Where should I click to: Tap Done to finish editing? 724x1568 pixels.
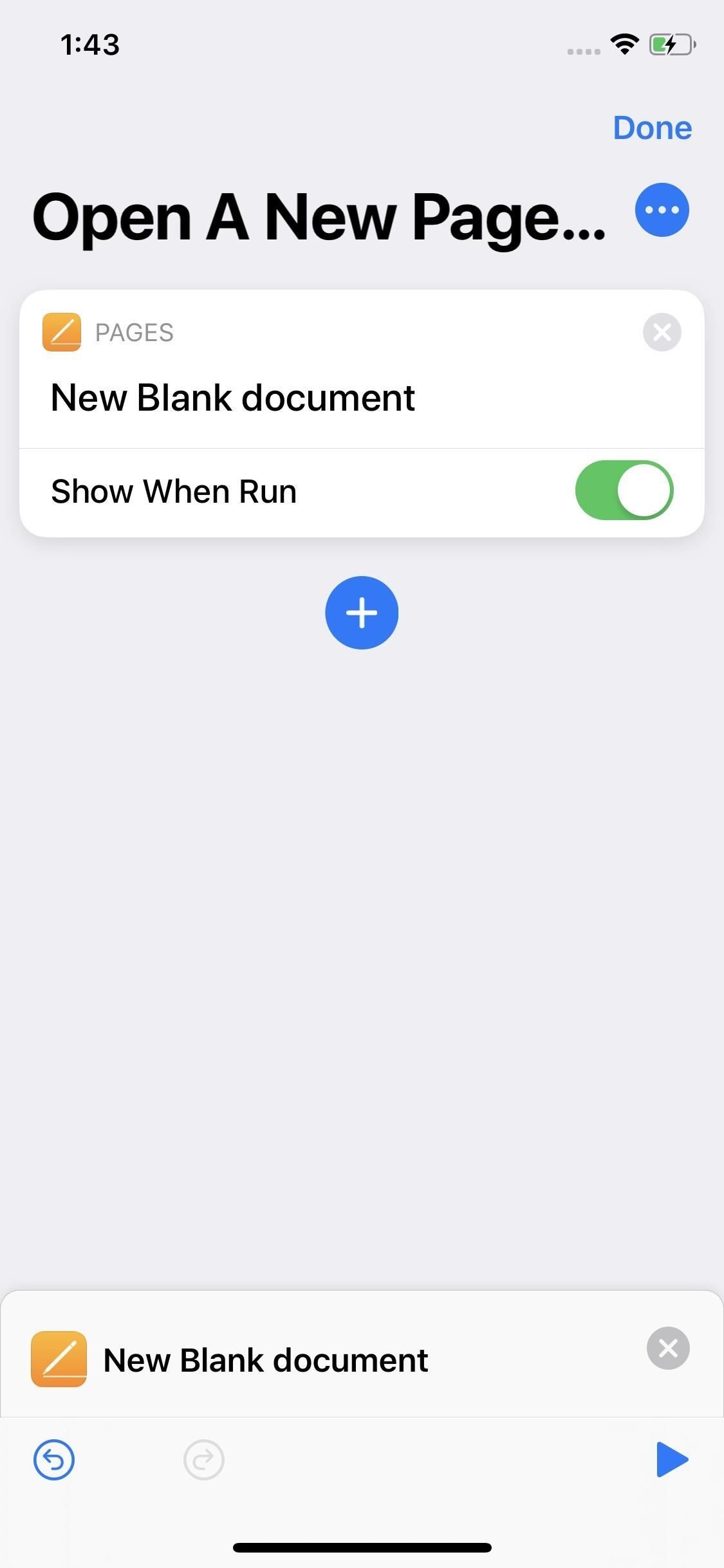[x=652, y=127]
